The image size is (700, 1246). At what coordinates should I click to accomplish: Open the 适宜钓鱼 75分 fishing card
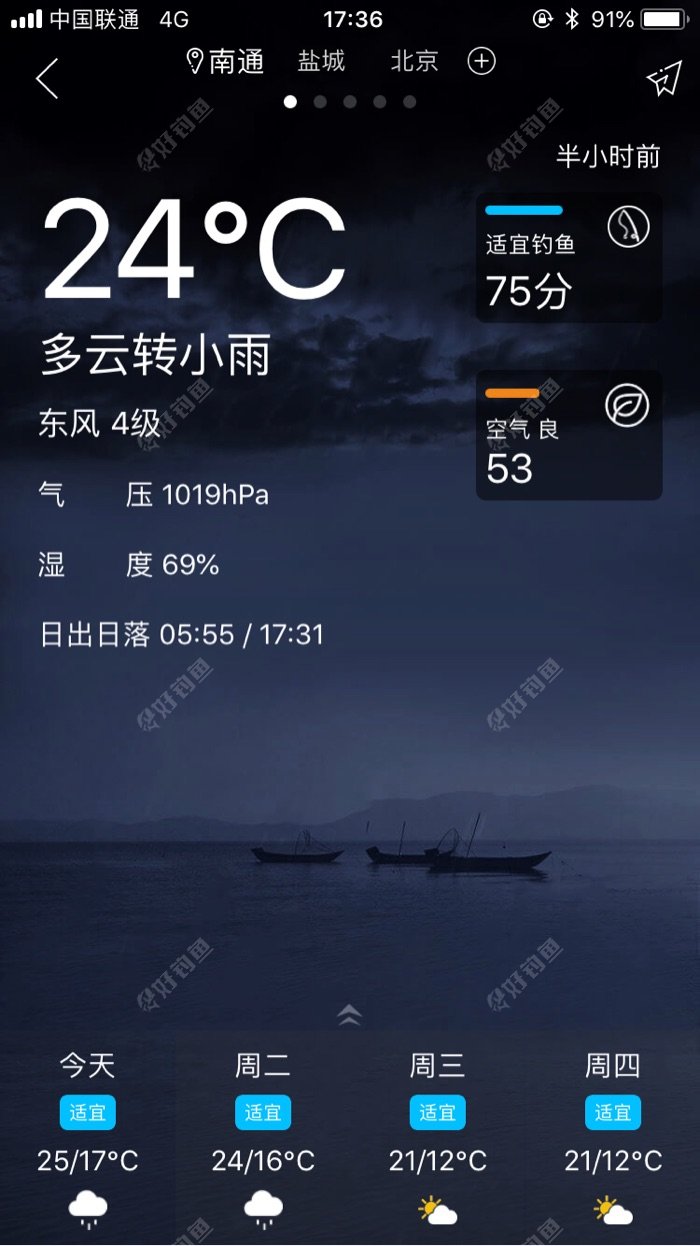pos(568,258)
